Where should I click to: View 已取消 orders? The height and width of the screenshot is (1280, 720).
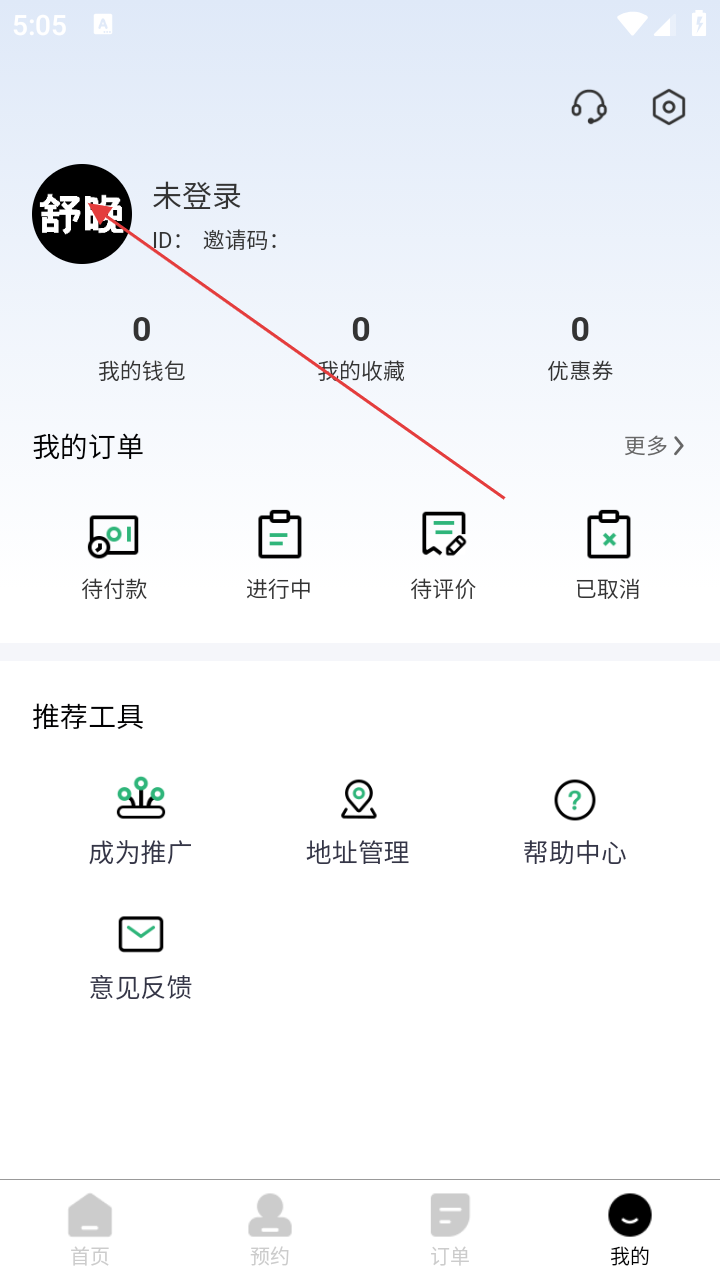click(608, 556)
